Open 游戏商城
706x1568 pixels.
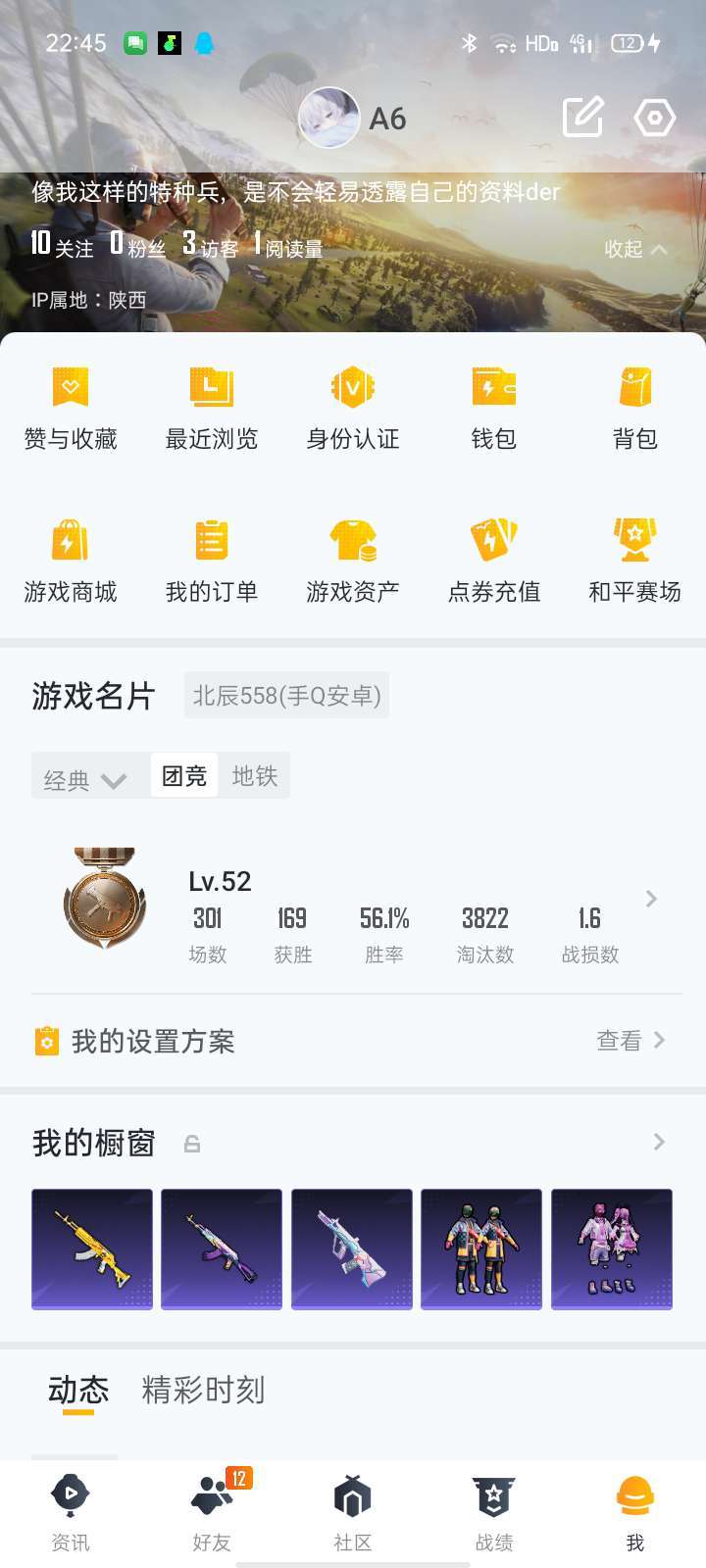point(71,562)
